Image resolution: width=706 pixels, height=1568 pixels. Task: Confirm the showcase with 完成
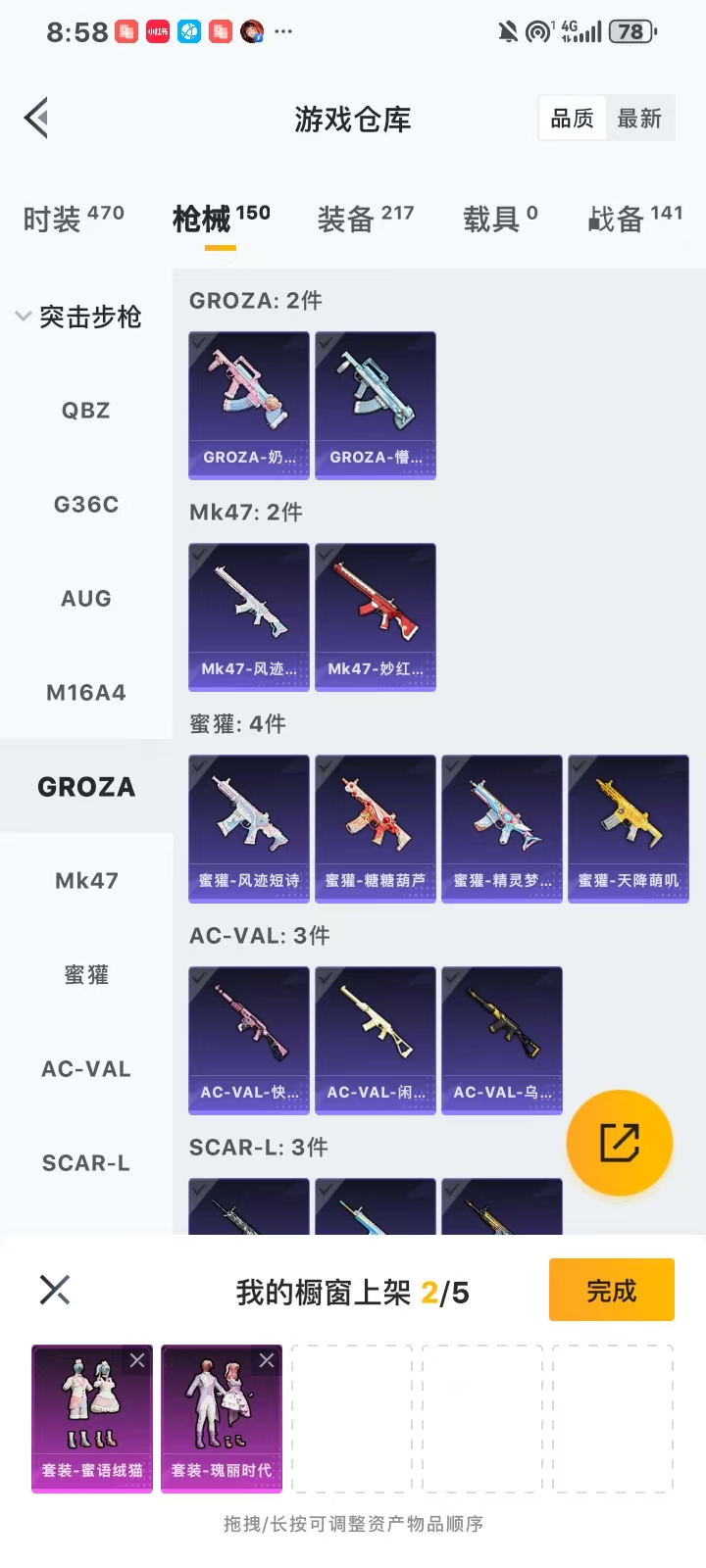pos(611,1291)
